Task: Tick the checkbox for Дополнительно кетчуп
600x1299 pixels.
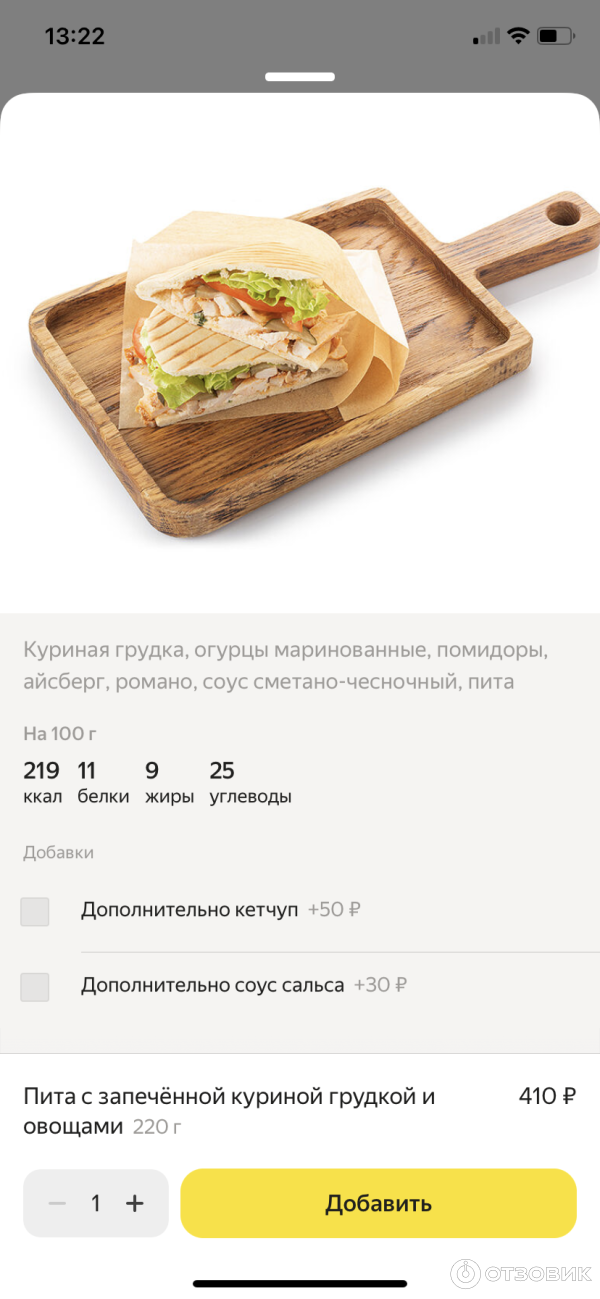Action: (x=35, y=911)
